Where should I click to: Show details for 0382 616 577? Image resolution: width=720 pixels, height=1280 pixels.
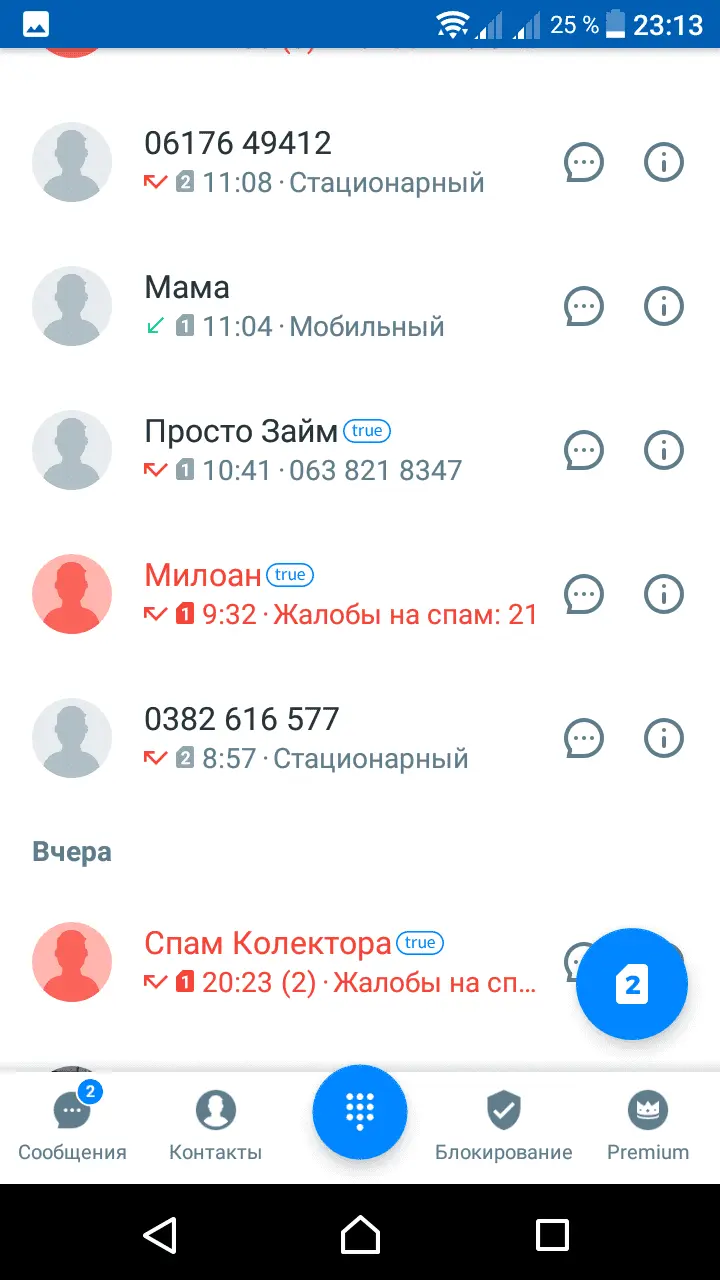coord(663,738)
